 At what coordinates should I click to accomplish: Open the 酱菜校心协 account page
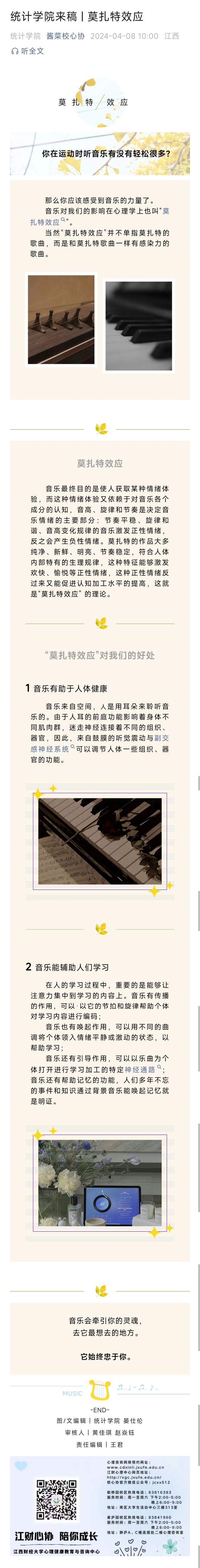tap(66, 36)
